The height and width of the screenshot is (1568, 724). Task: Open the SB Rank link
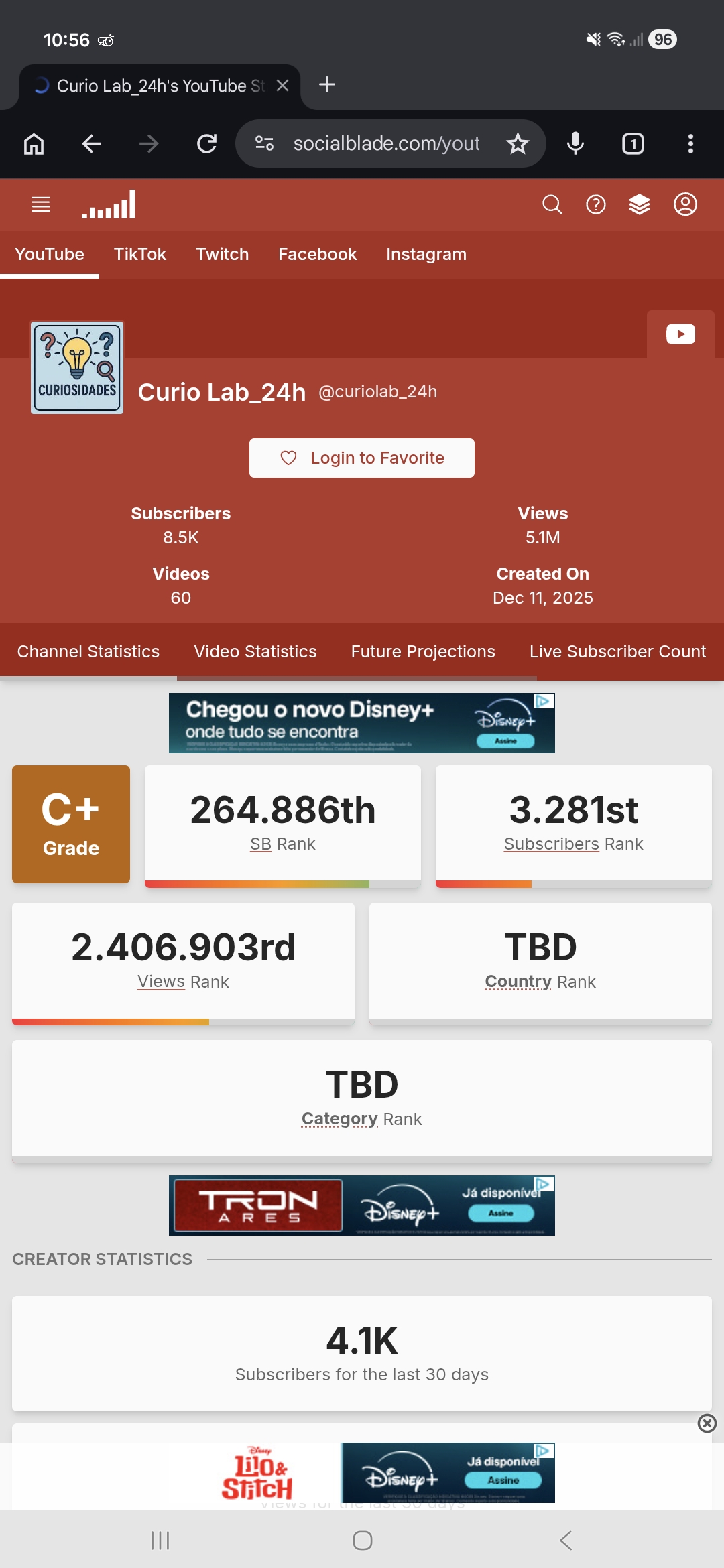(260, 844)
